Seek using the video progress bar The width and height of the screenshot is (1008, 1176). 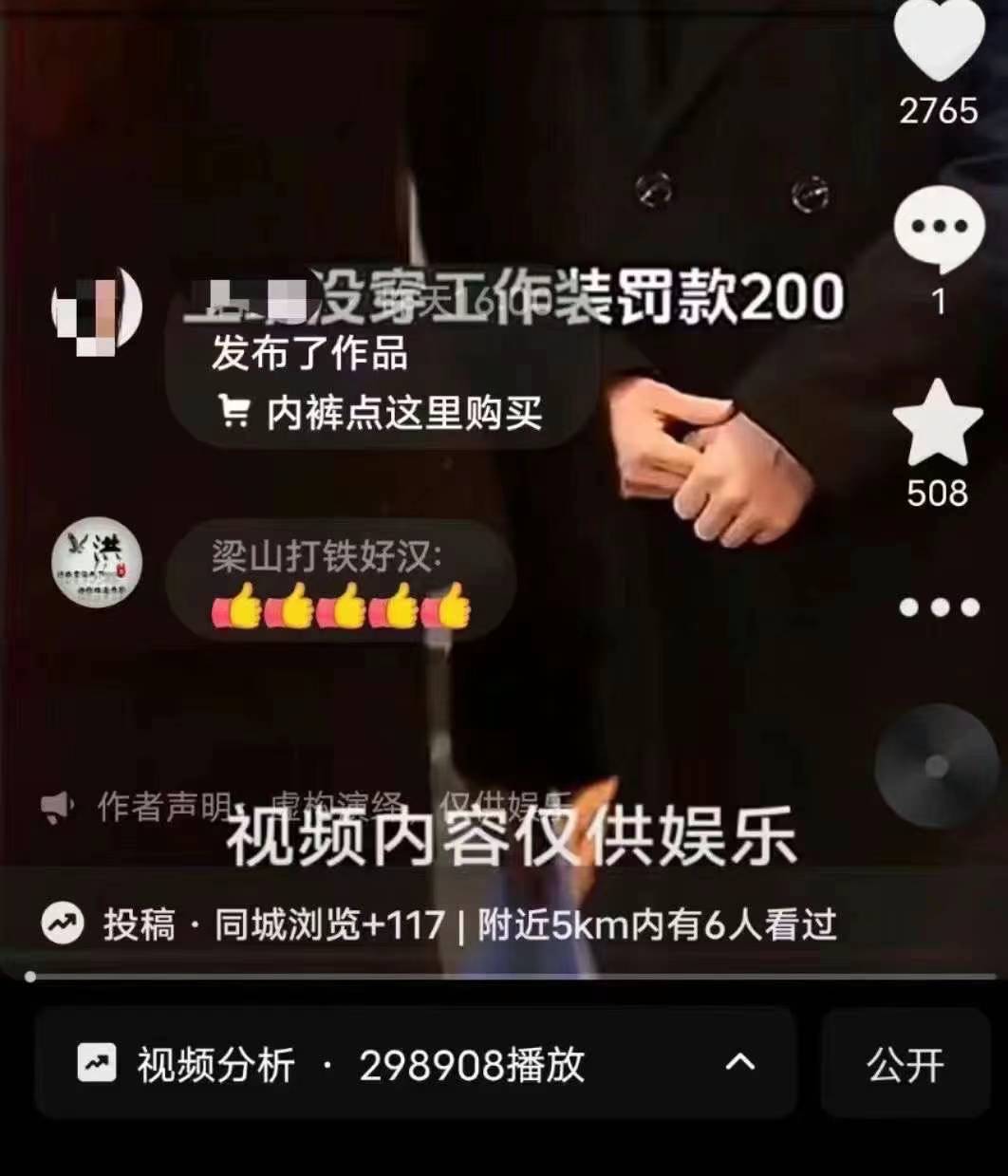(504, 976)
